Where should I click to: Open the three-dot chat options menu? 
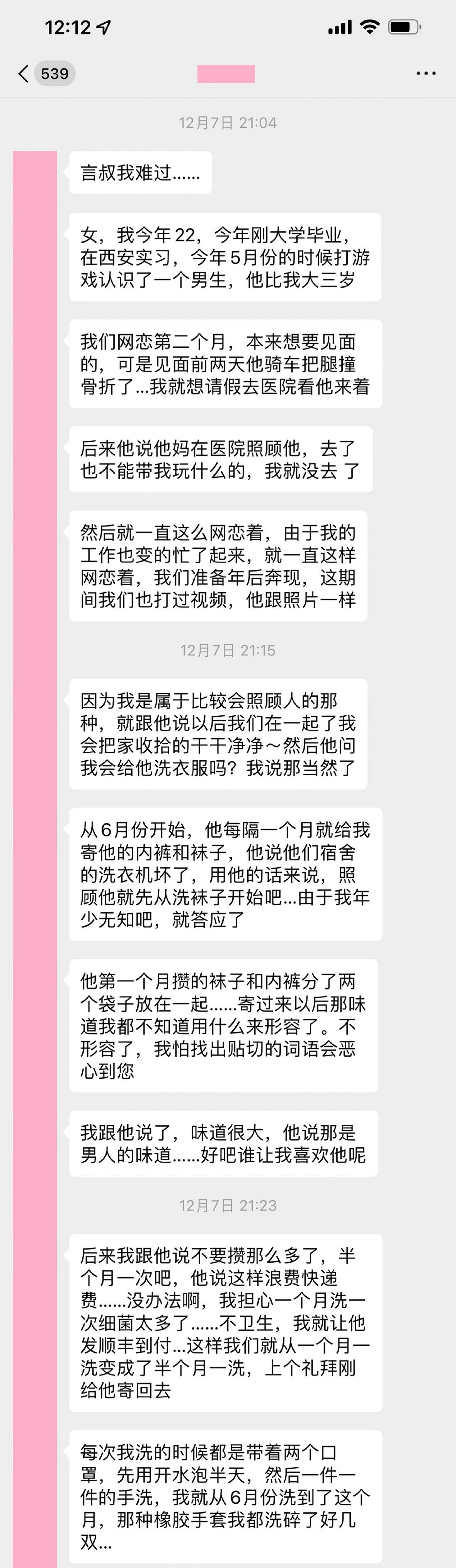425,74
